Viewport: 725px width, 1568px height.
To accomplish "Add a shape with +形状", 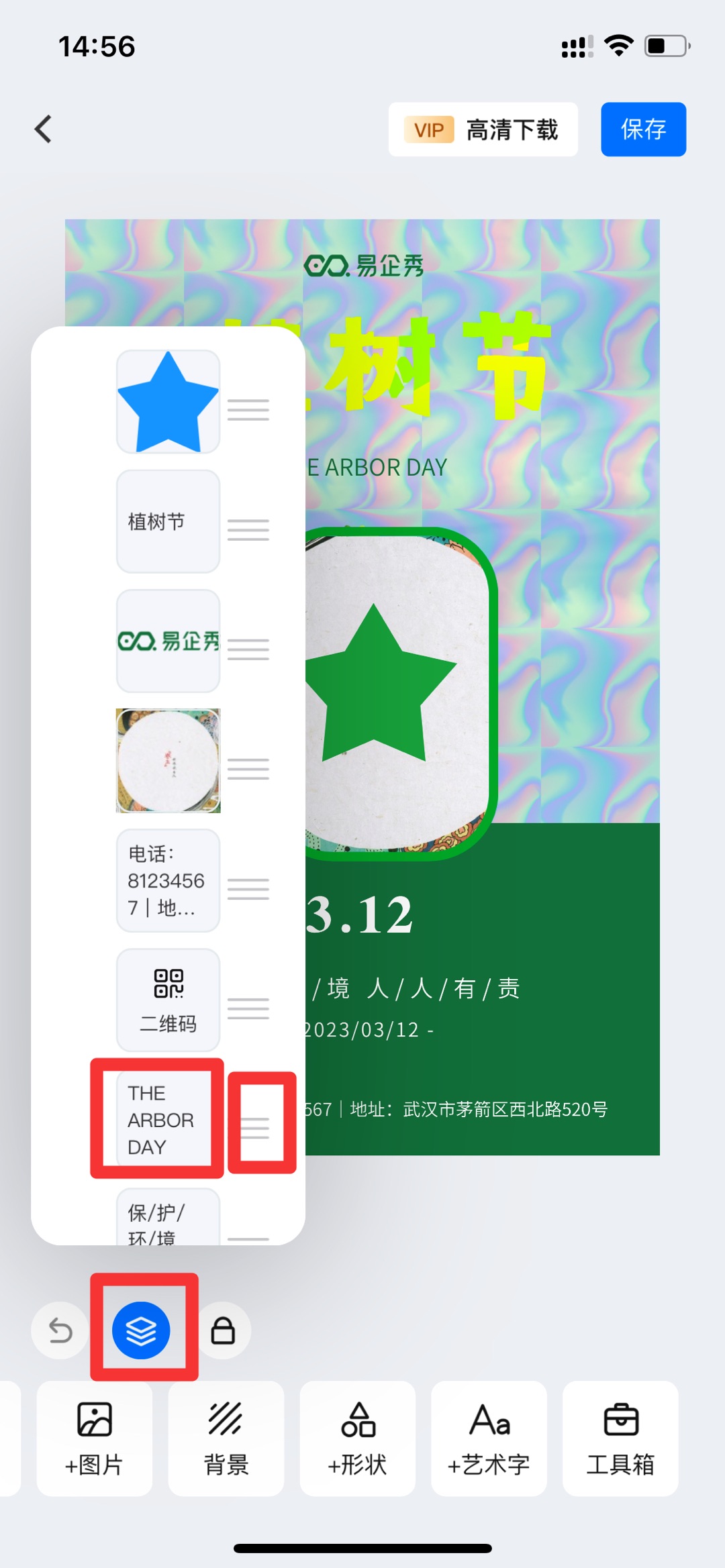I will pos(357,1439).
